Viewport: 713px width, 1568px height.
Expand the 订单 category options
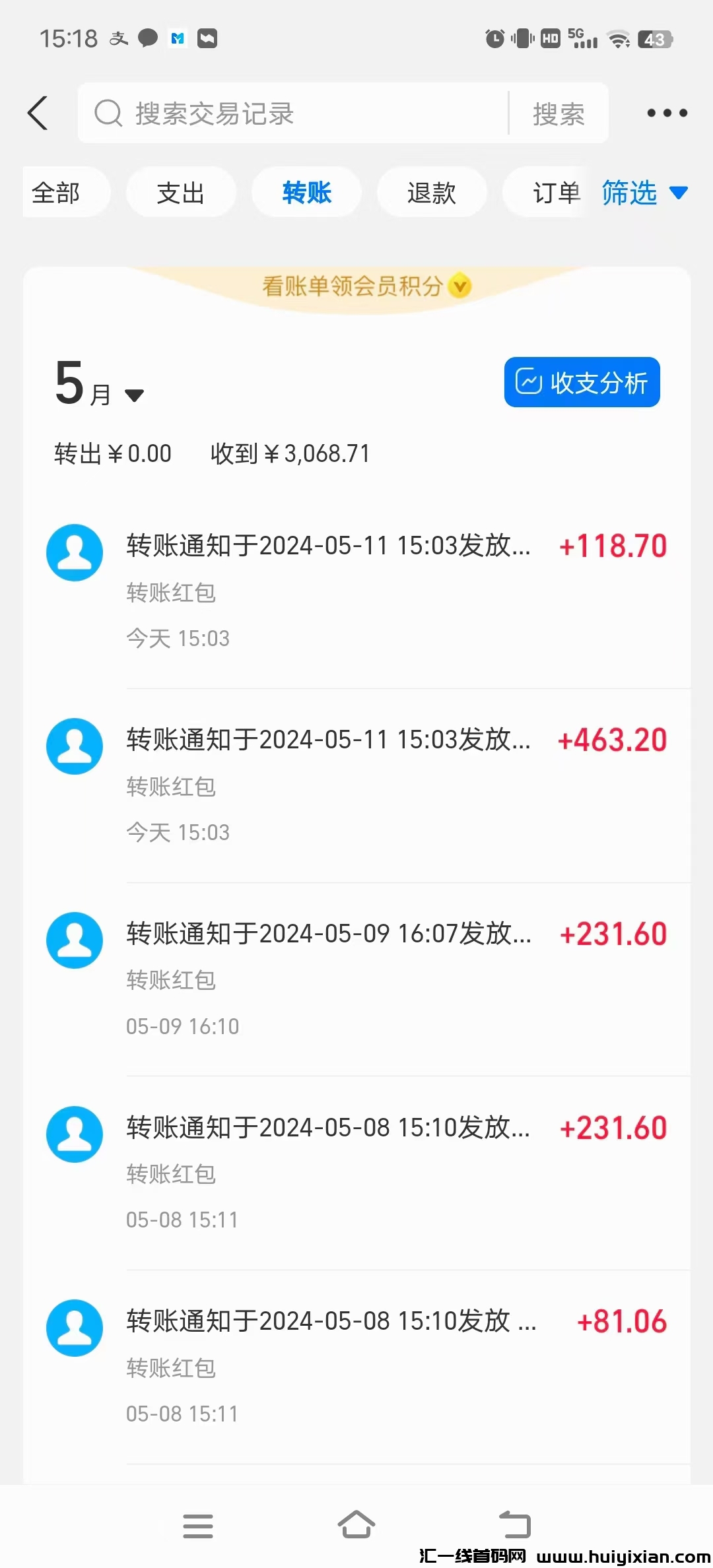pyautogui.click(x=557, y=192)
